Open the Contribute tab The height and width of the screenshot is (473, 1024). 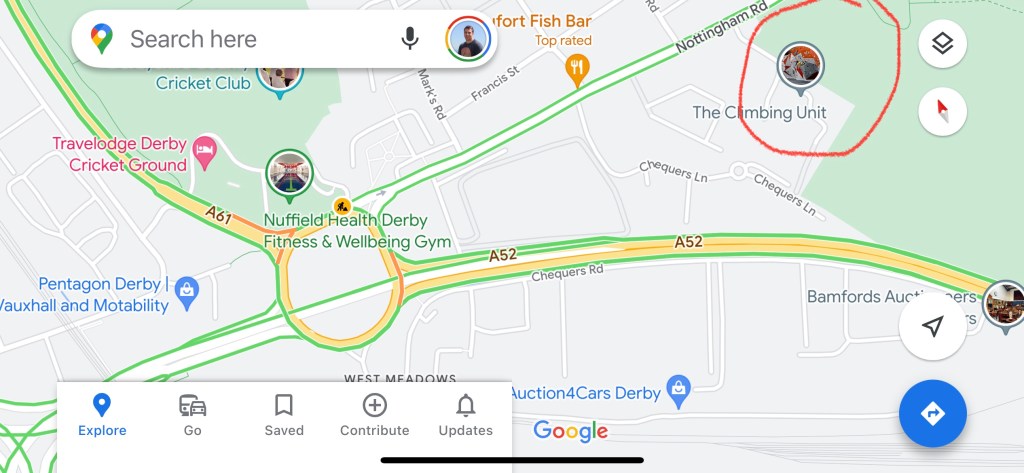pyautogui.click(x=374, y=415)
